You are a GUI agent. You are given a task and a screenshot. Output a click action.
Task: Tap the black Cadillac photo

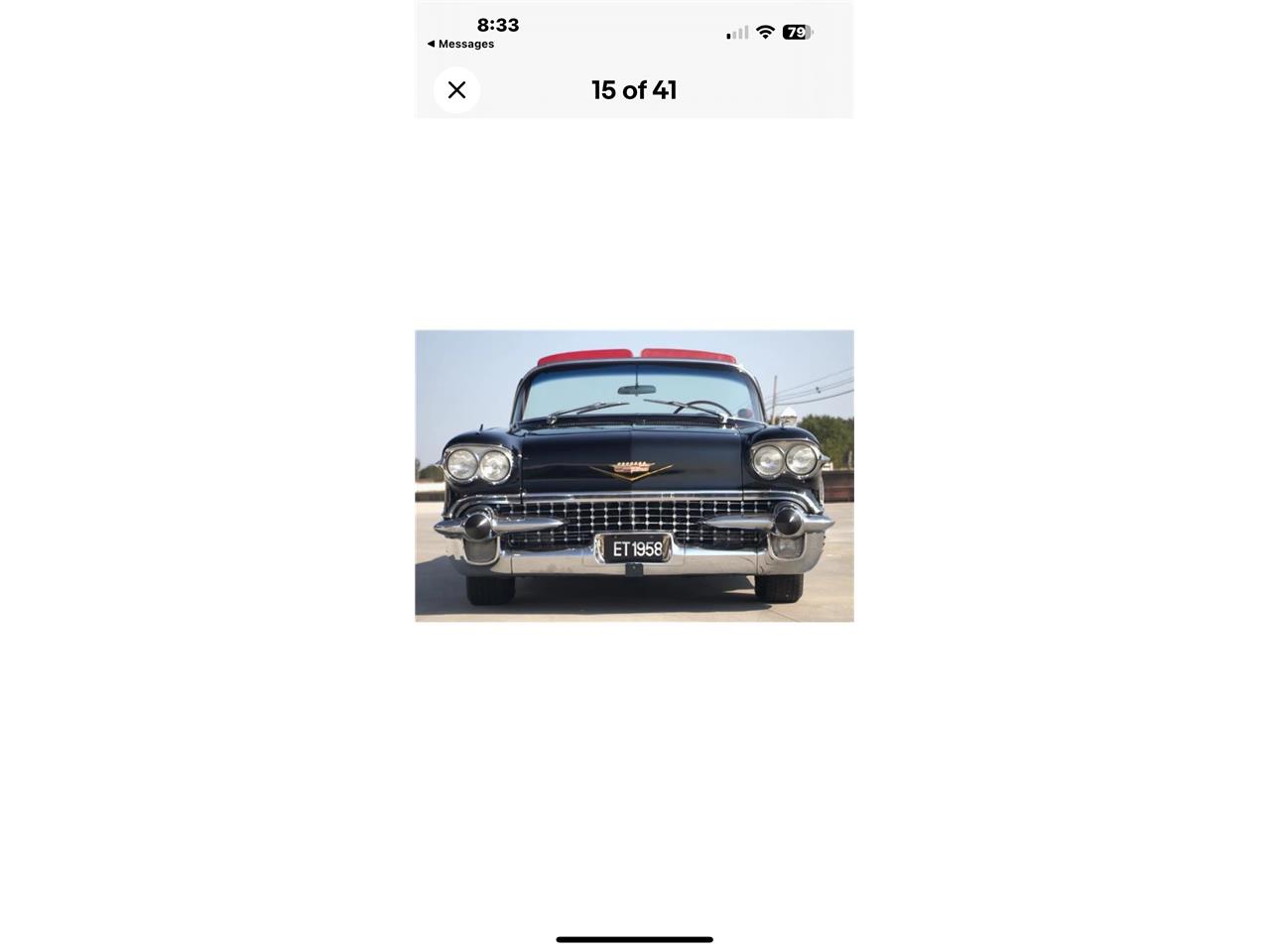click(634, 476)
